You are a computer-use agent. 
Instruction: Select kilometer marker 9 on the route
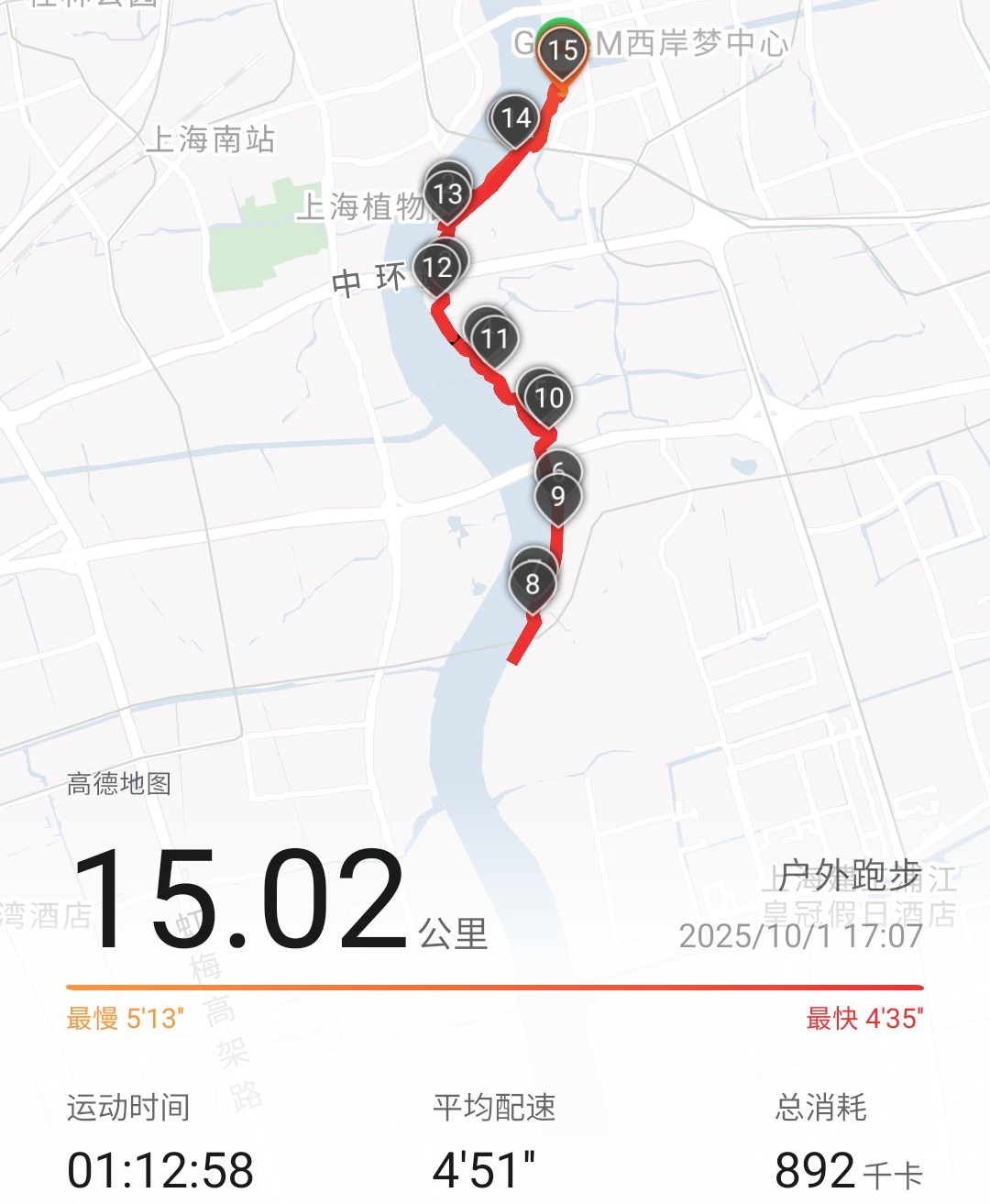pos(559,494)
